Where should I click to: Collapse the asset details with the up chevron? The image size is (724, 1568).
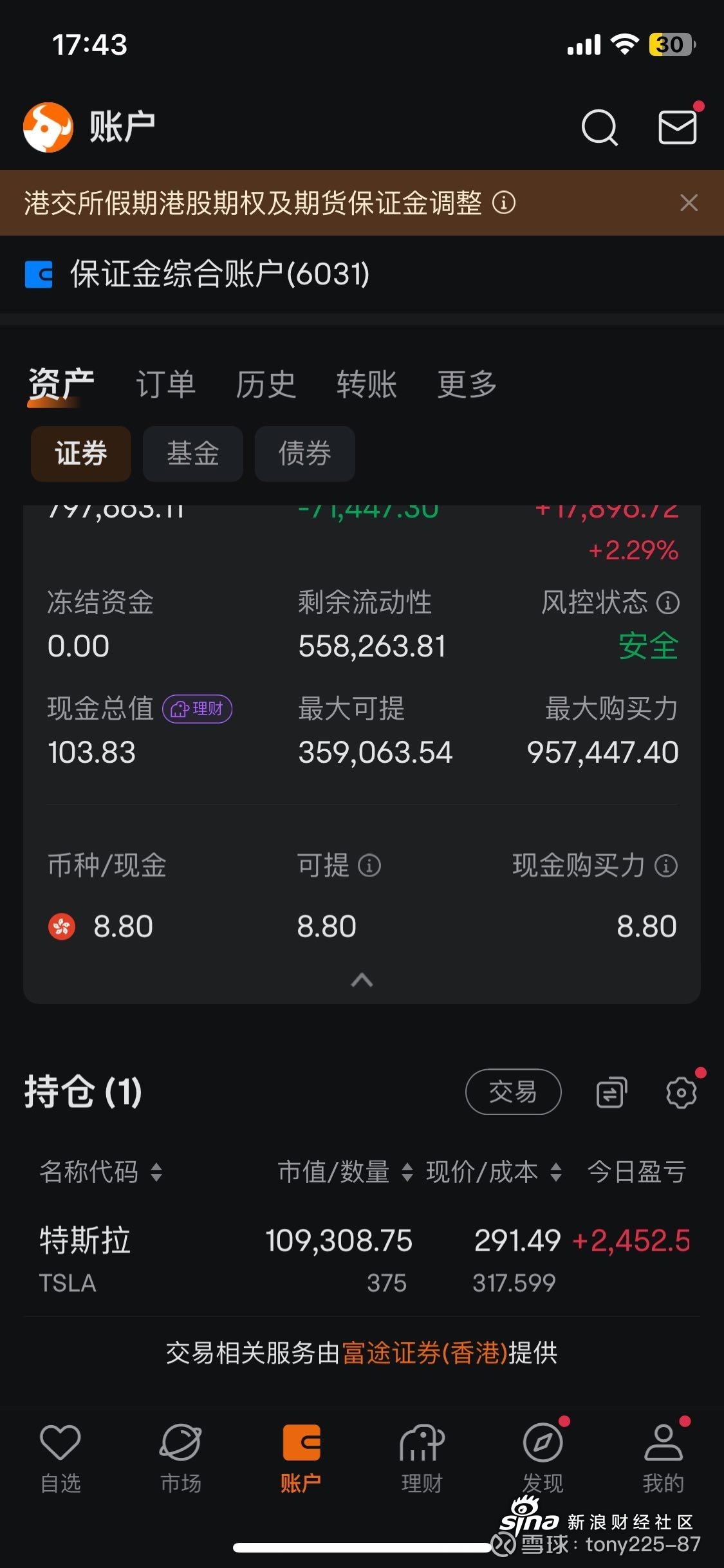coord(362,980)
